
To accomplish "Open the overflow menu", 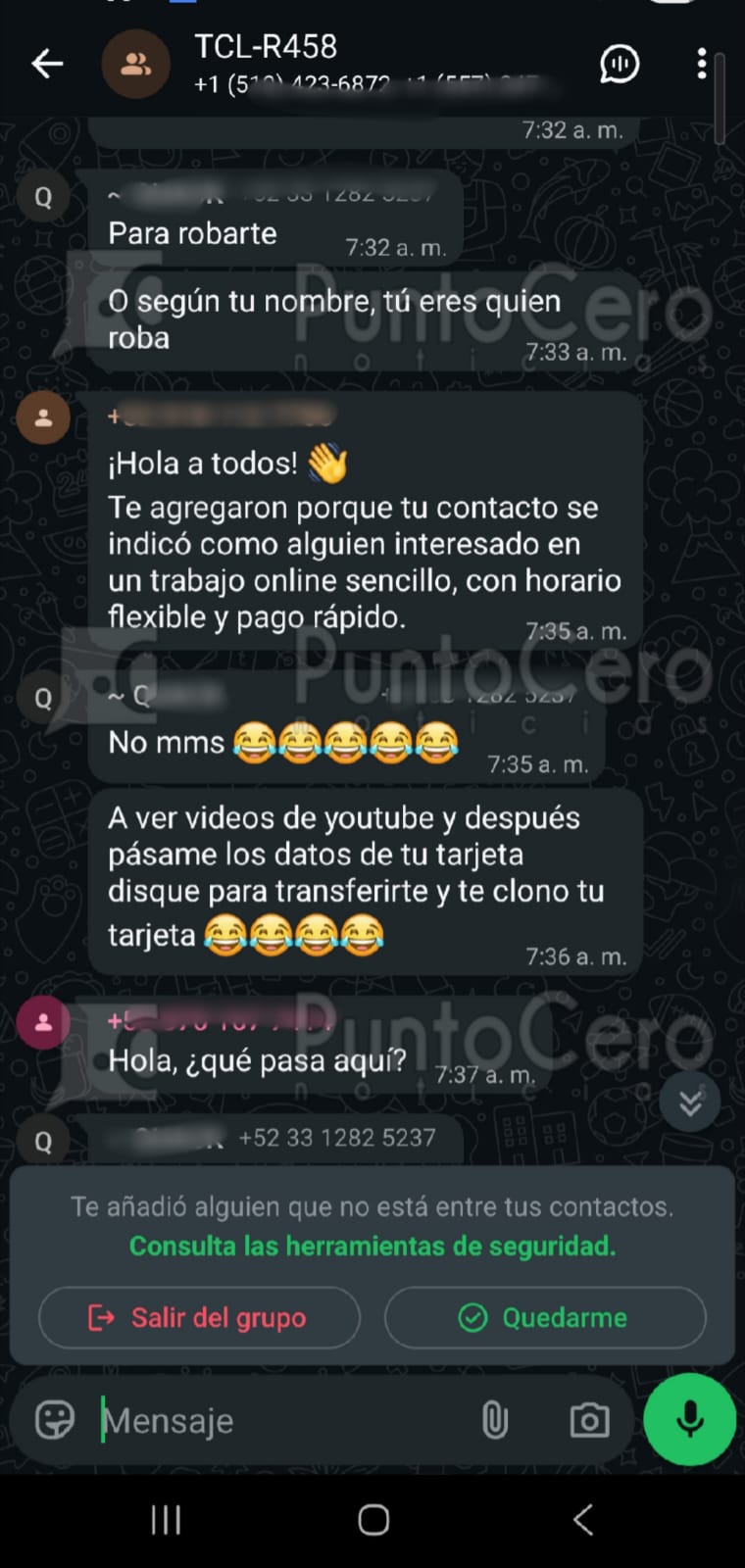I will tap(702, 64).
